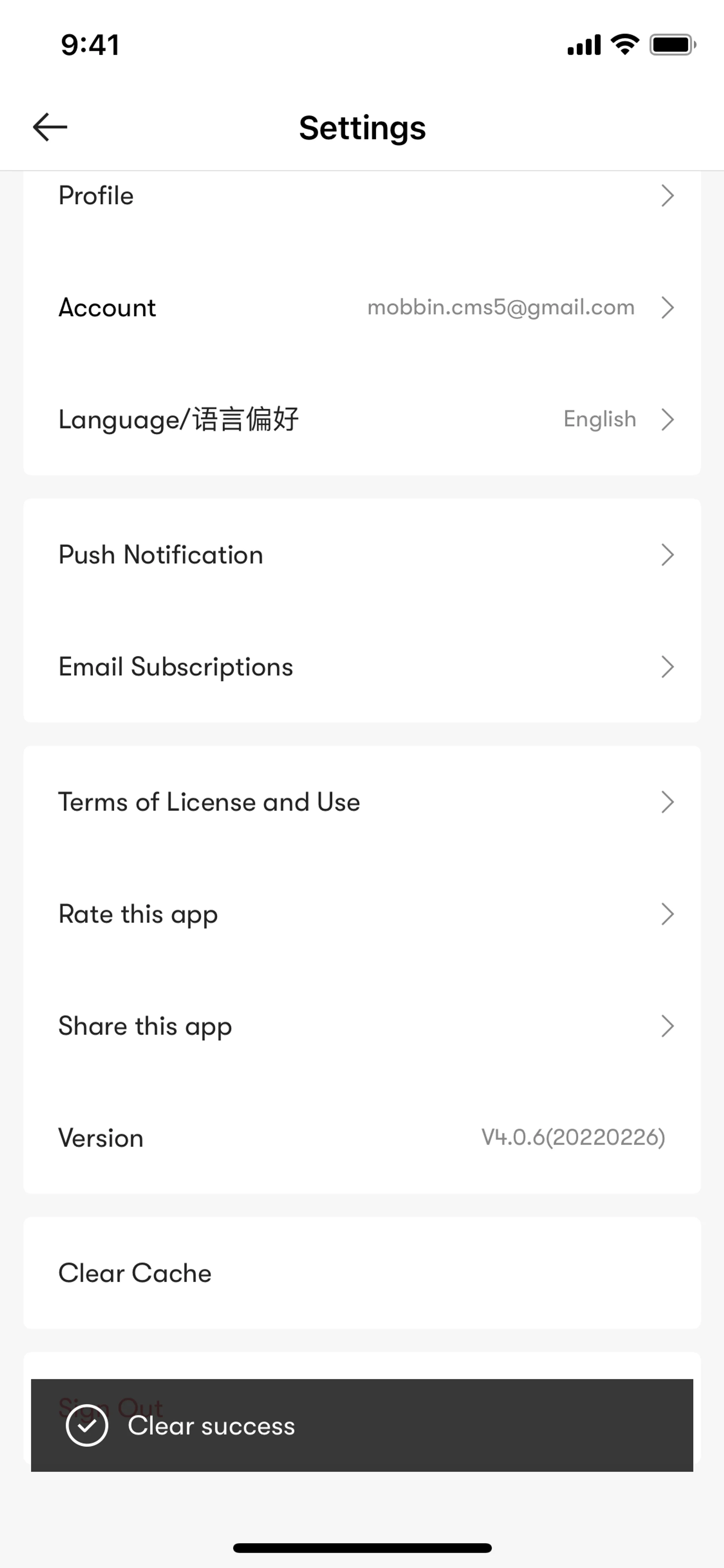
Task: Tap Clear Cache
Action: pyautogui.click(x=362, y=1273)
